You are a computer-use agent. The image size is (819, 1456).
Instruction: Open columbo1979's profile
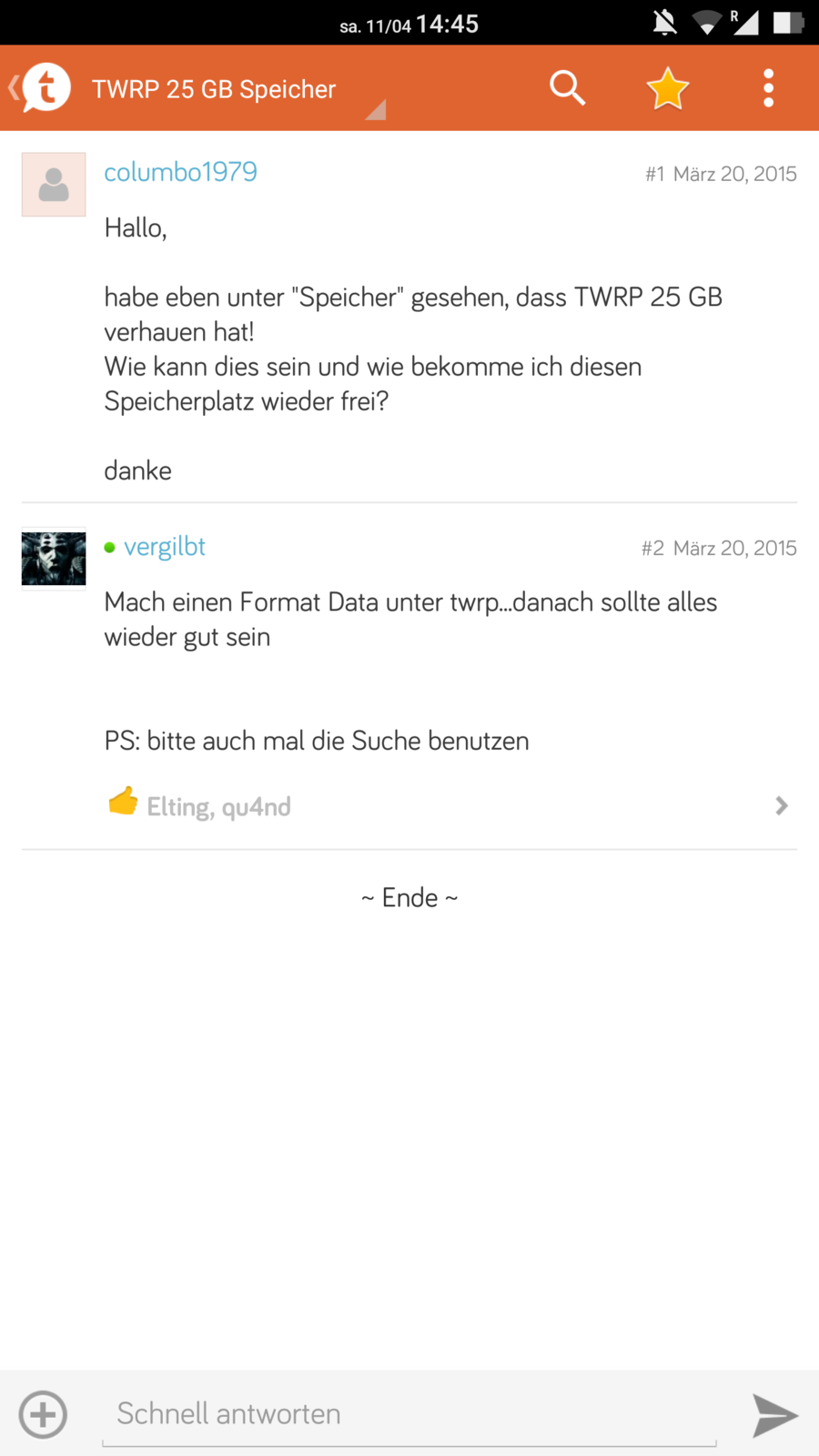coord(180,172)
